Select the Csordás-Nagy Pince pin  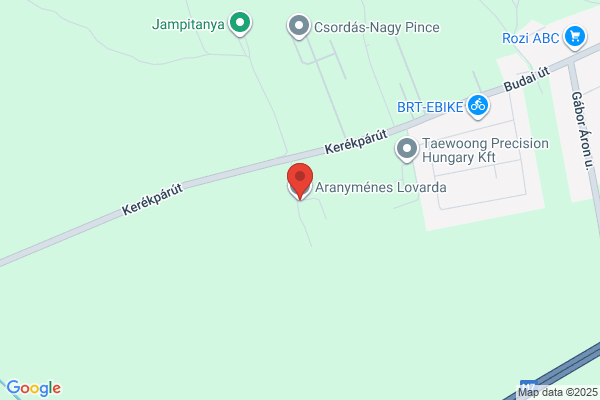[x=299, y=26]
